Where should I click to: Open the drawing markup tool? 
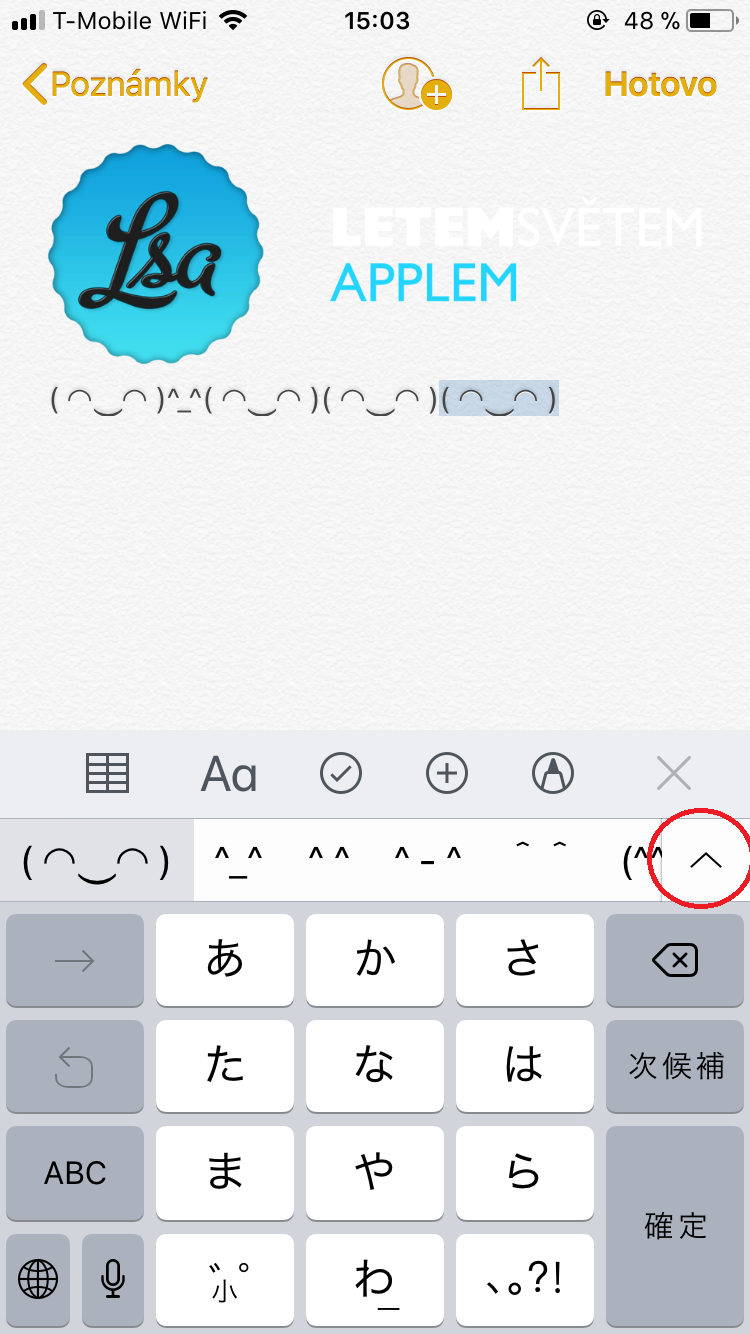click(553, 773)
